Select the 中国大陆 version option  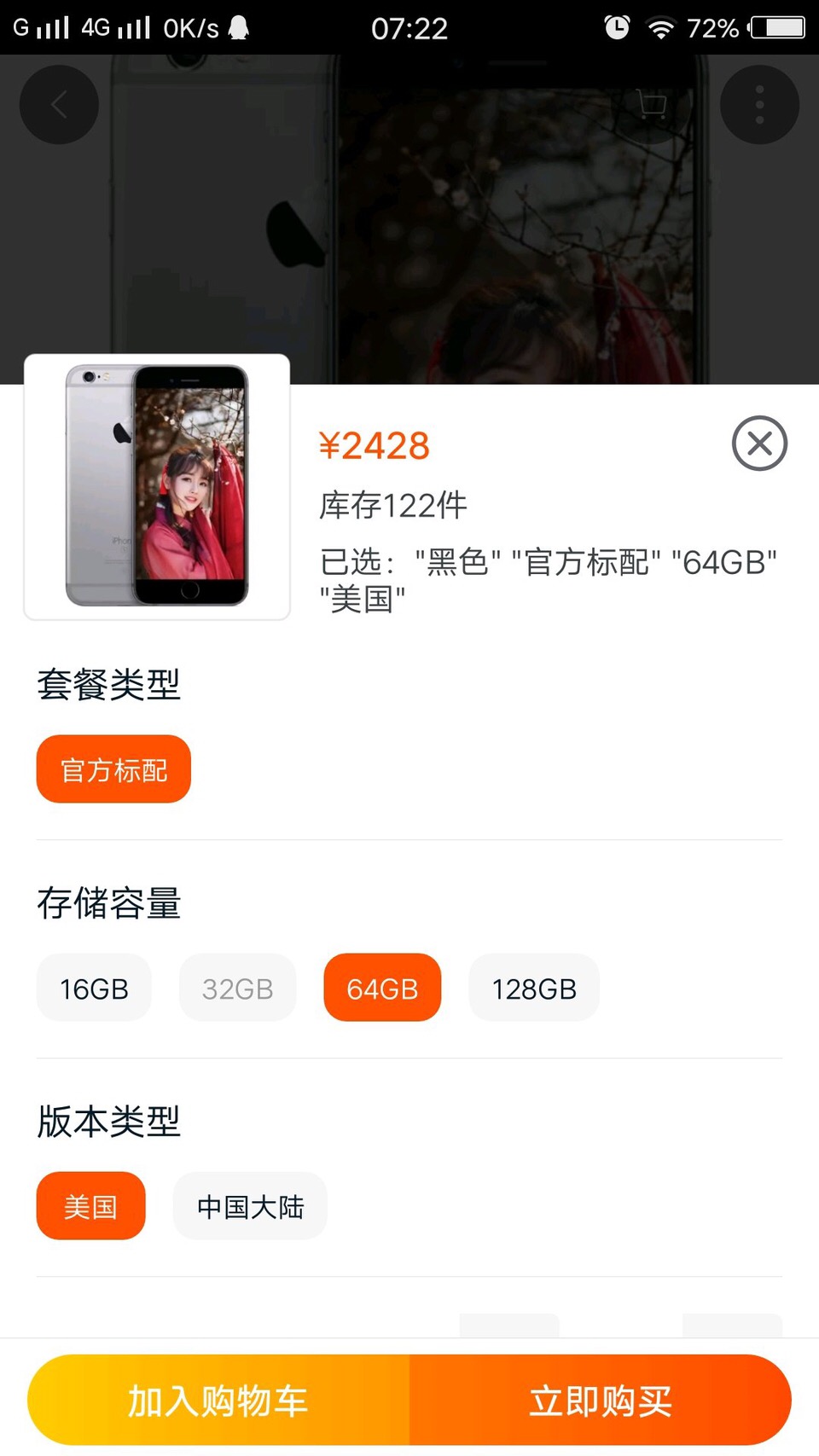249,1205
